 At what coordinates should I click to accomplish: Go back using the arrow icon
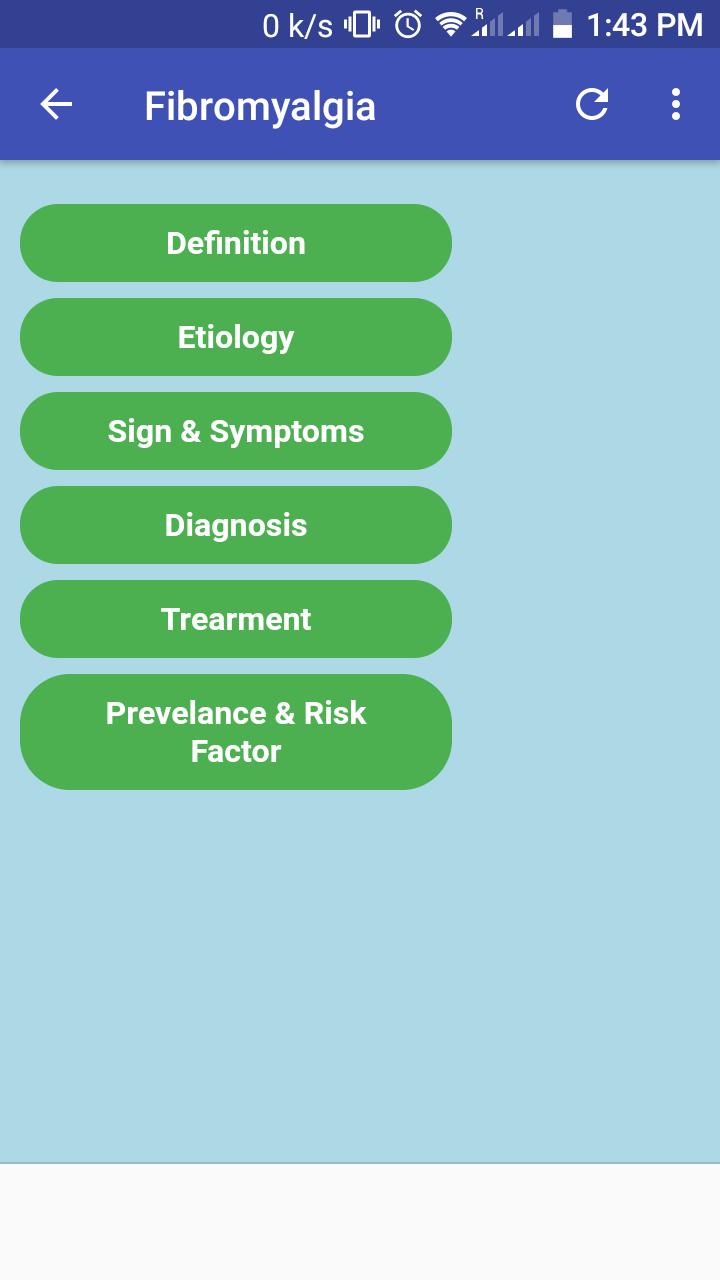pyautogui.click(x=56, y=105)
